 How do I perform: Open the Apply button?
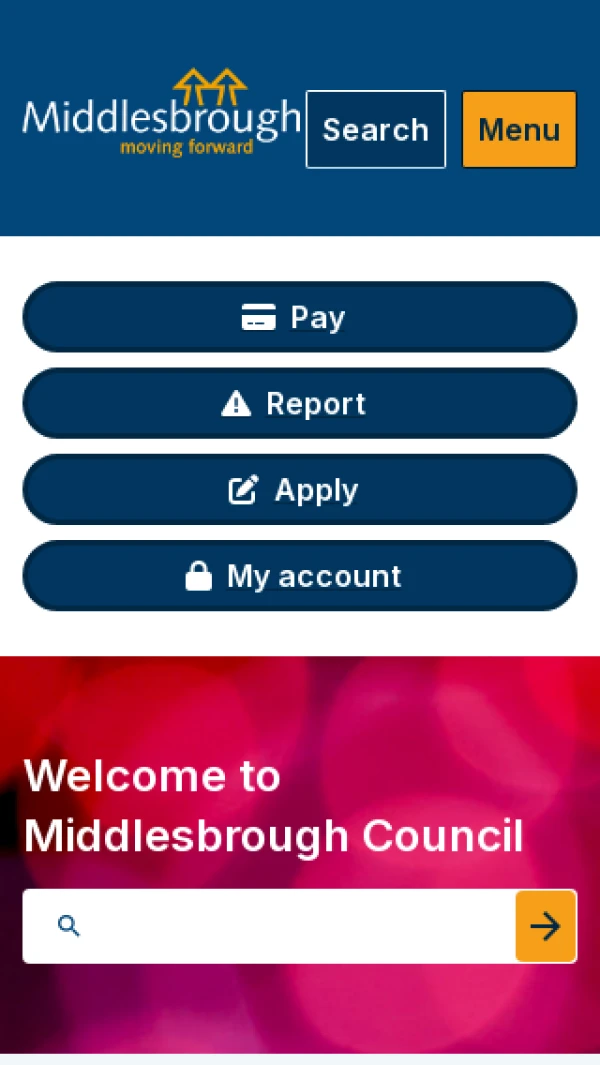pos(300,490)
